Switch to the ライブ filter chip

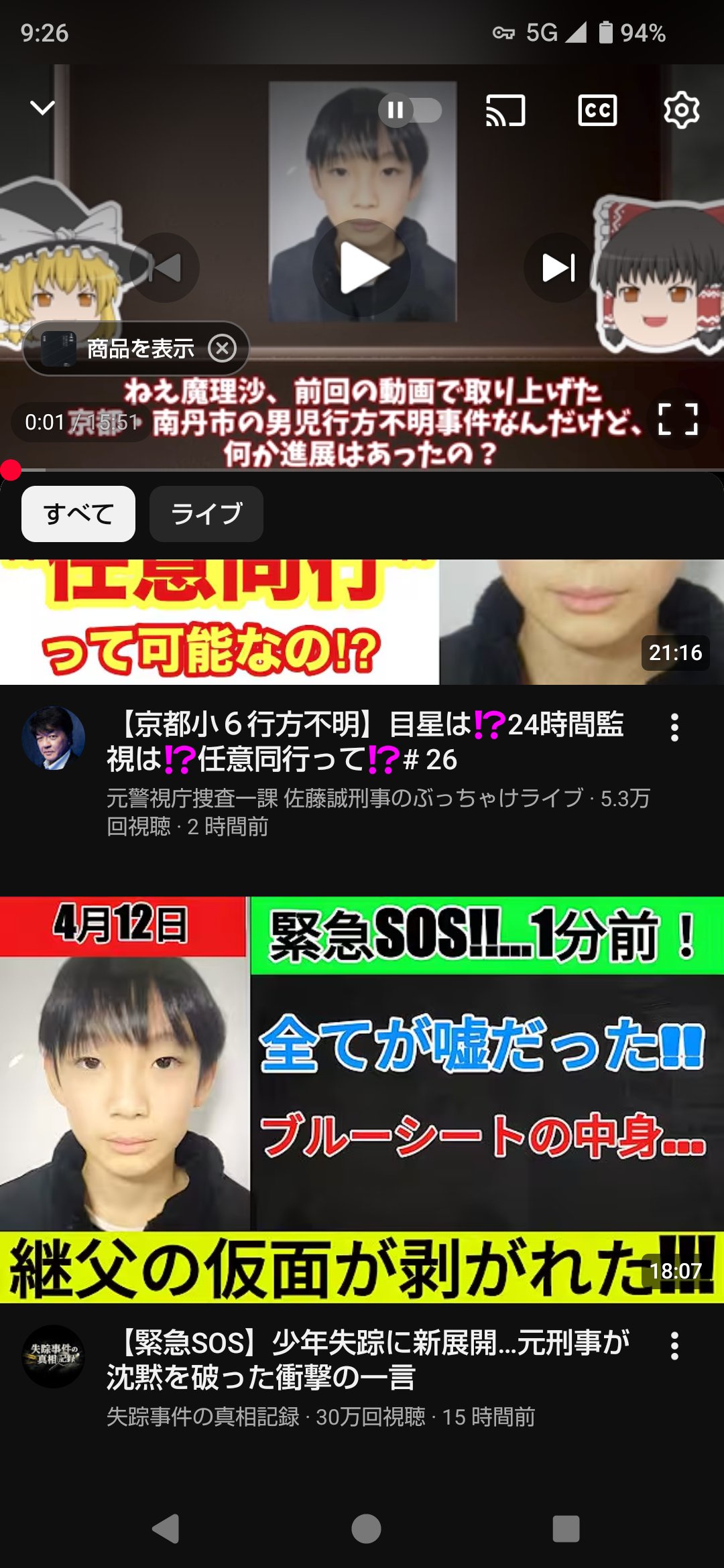[x=206, y=514]
